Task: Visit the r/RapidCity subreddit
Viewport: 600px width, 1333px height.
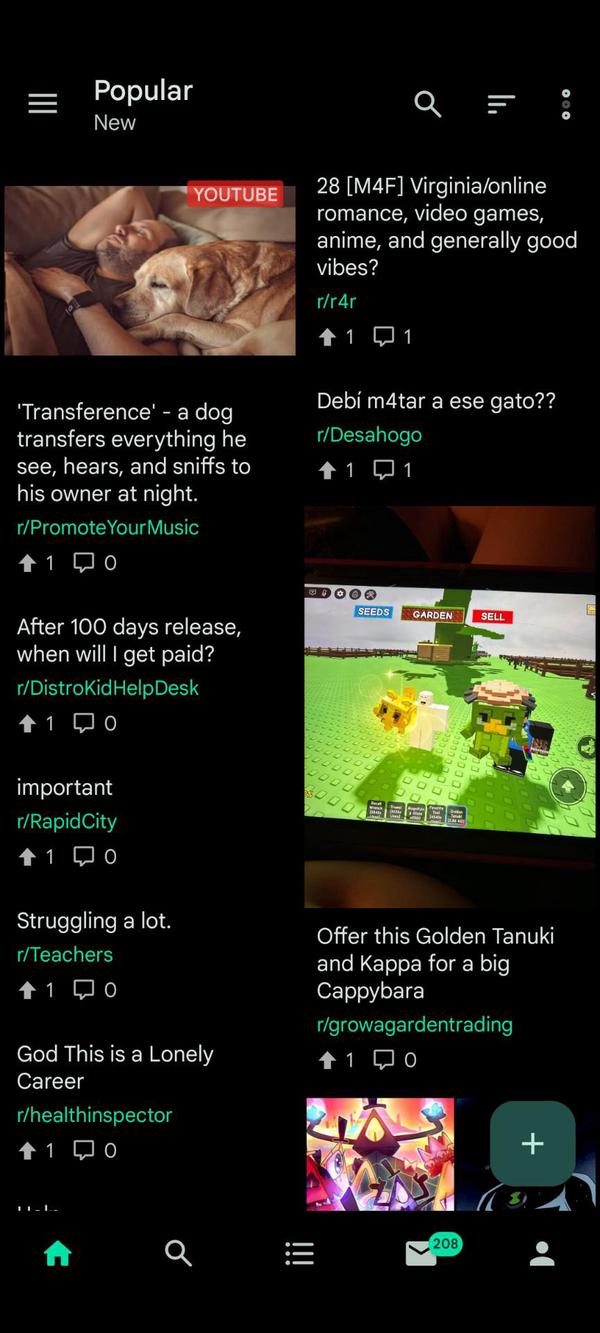Action: pyautogui.click(x=67, y=821)
